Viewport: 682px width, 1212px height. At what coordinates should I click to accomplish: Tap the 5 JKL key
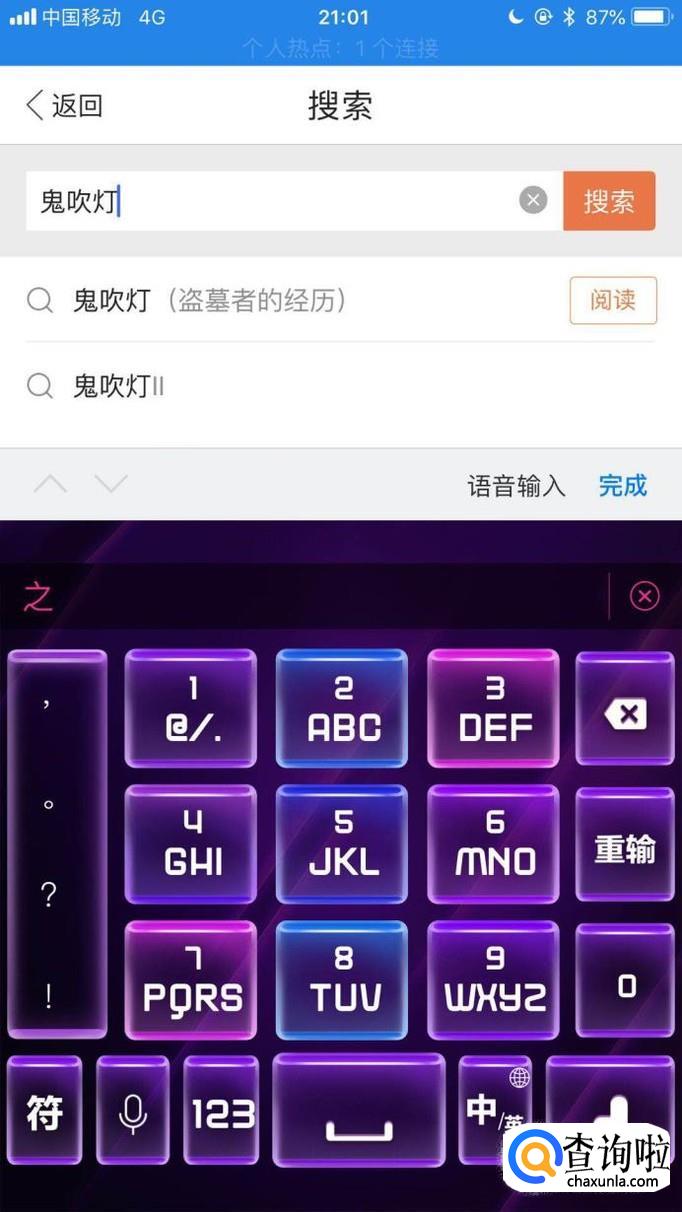[x=343, y=845]
